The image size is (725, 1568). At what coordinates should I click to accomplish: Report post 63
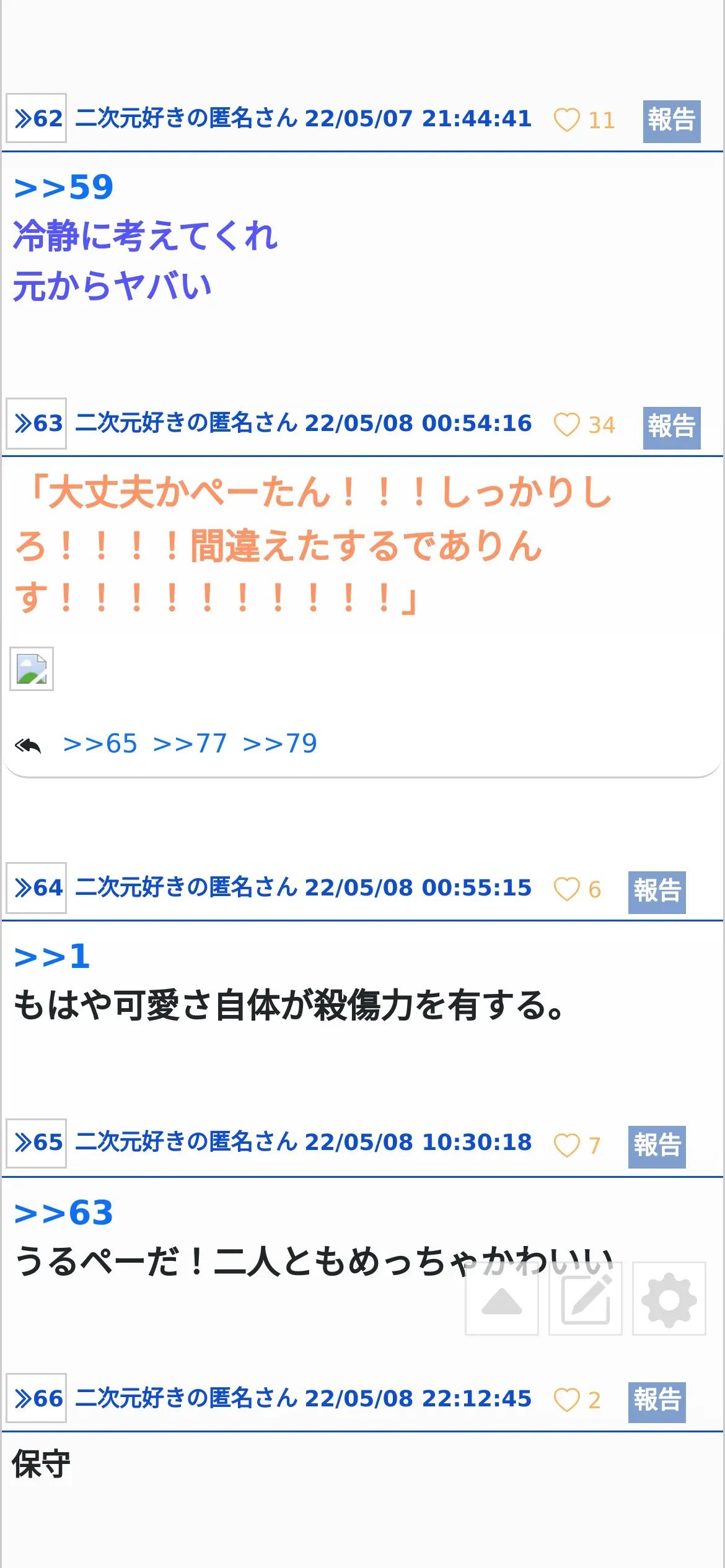coord(672,428)
